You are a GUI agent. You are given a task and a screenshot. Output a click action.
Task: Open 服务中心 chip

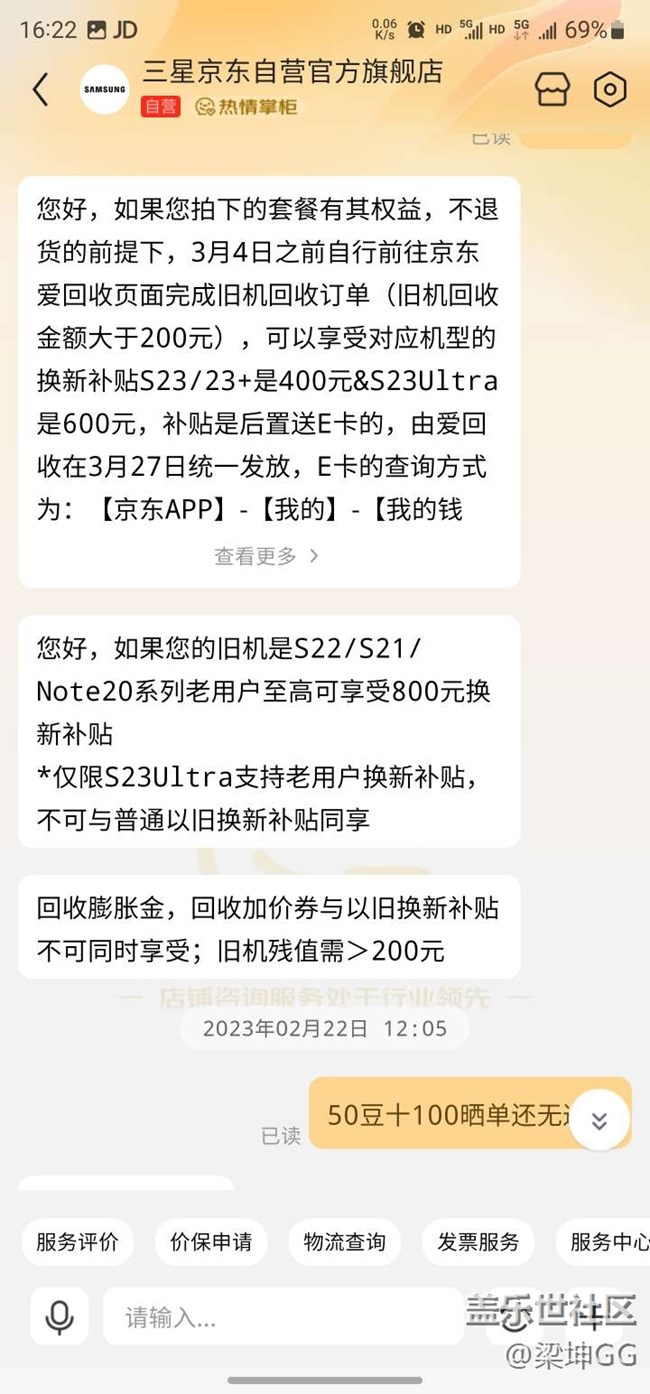point(603,1242)
